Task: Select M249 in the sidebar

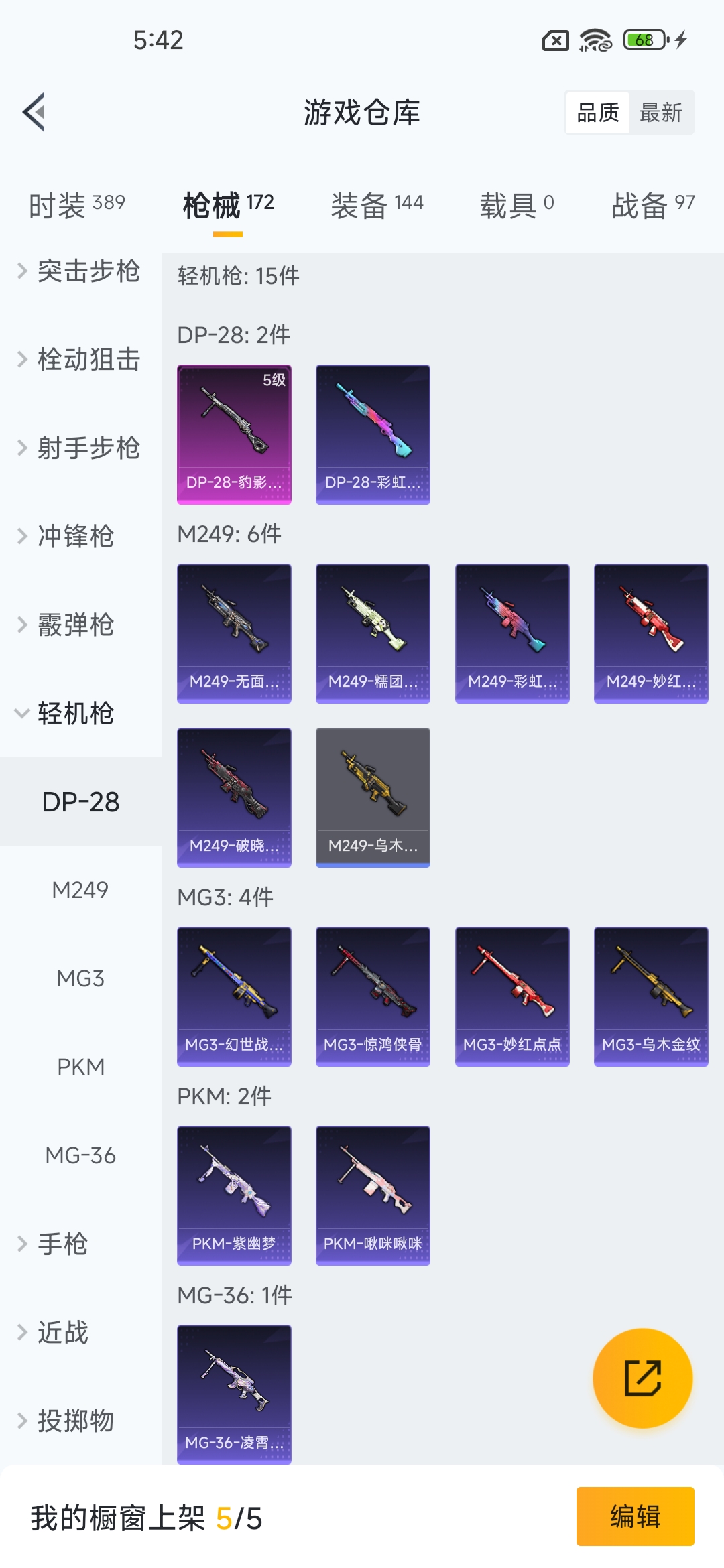Action: (80, 890)
